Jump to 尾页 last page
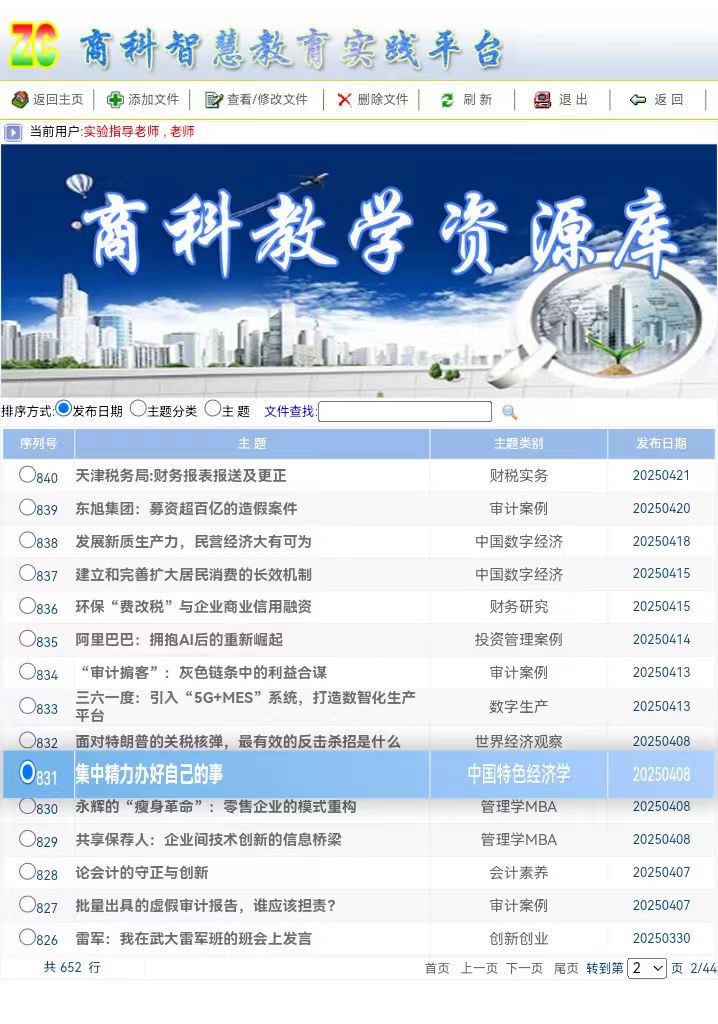 (566, 968)
